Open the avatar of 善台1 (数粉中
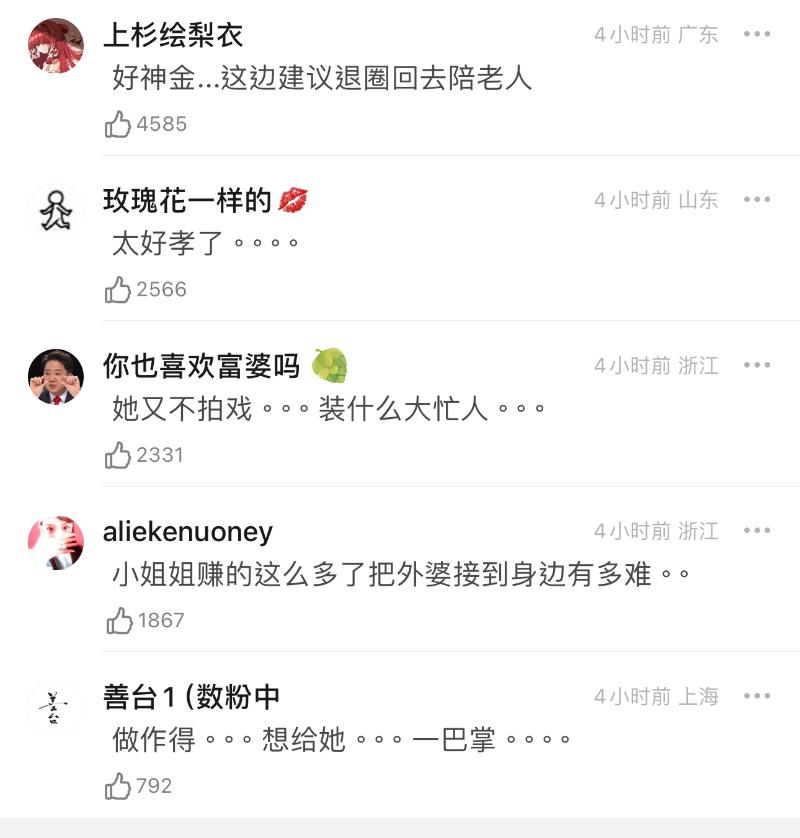This screenshot has height=838, width=800. pos(55,708)
